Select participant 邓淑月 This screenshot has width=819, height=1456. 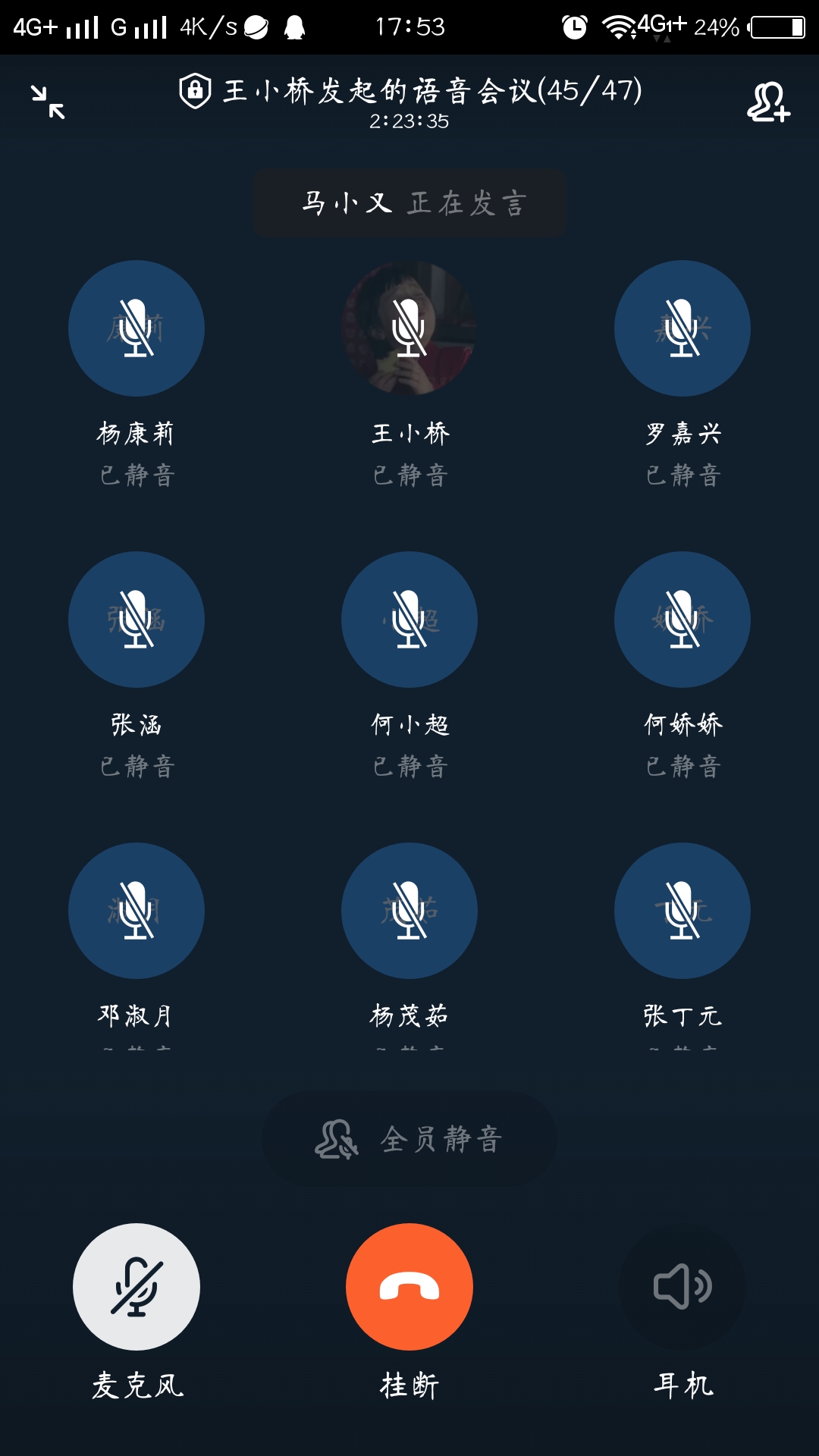click(136, 911)
